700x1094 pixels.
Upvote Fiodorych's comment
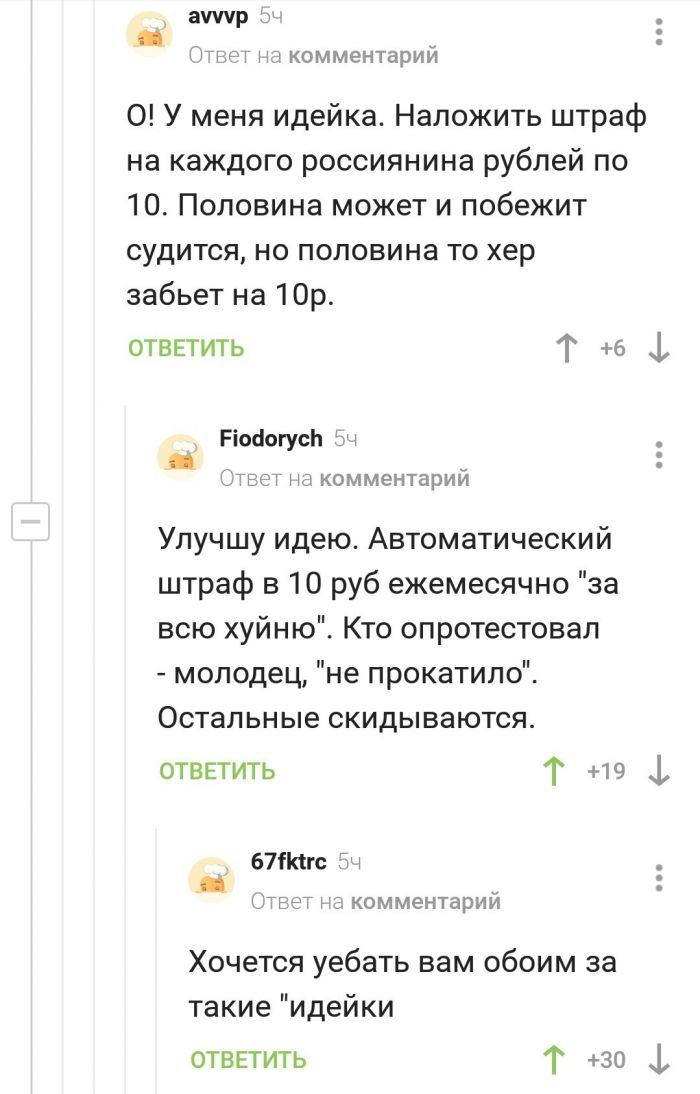tap(552, 771)
